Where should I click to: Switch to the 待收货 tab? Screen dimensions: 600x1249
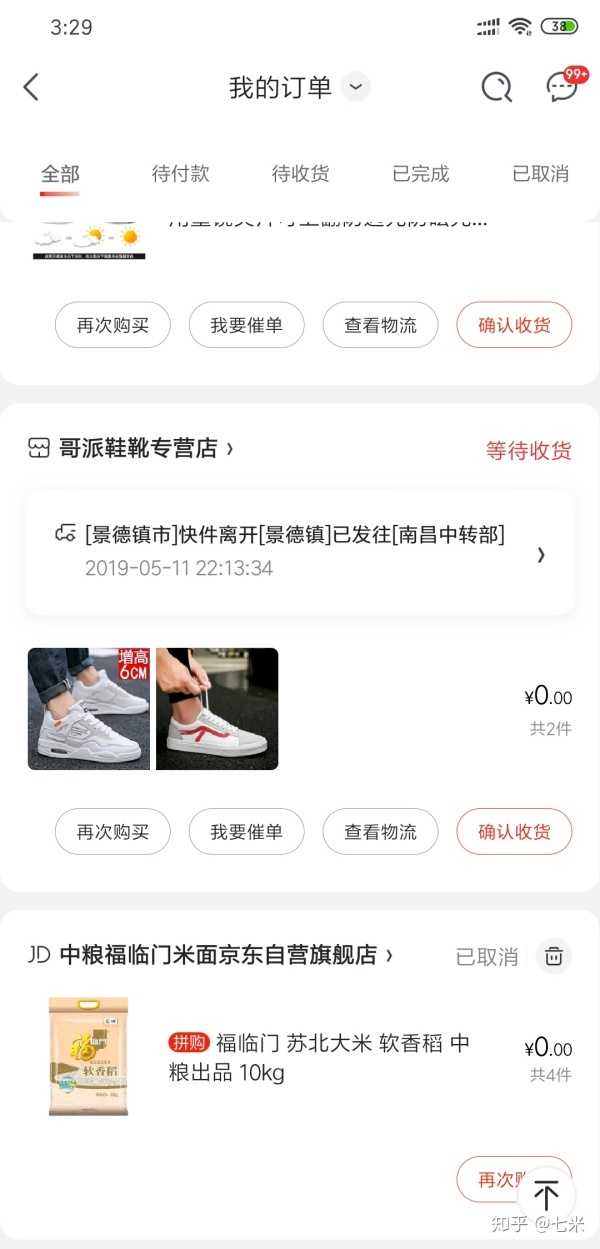(x=300, y=173)
